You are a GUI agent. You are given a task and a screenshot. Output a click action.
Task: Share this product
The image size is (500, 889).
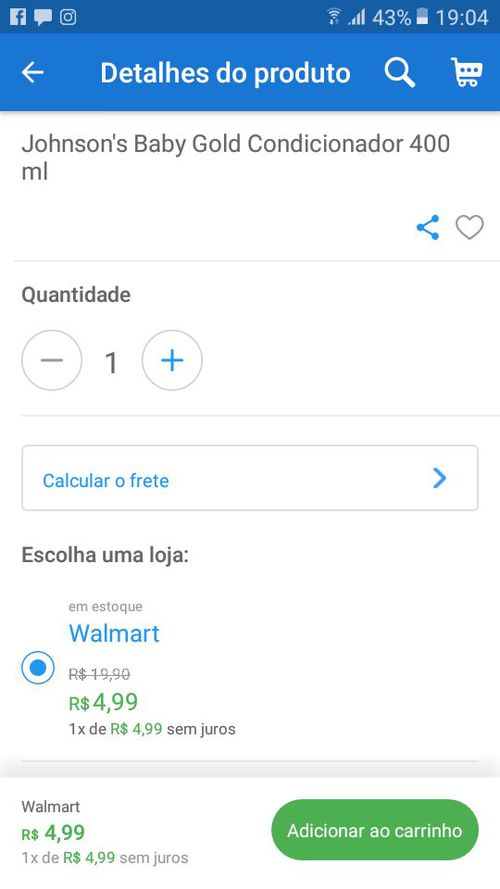click(428, 227)
